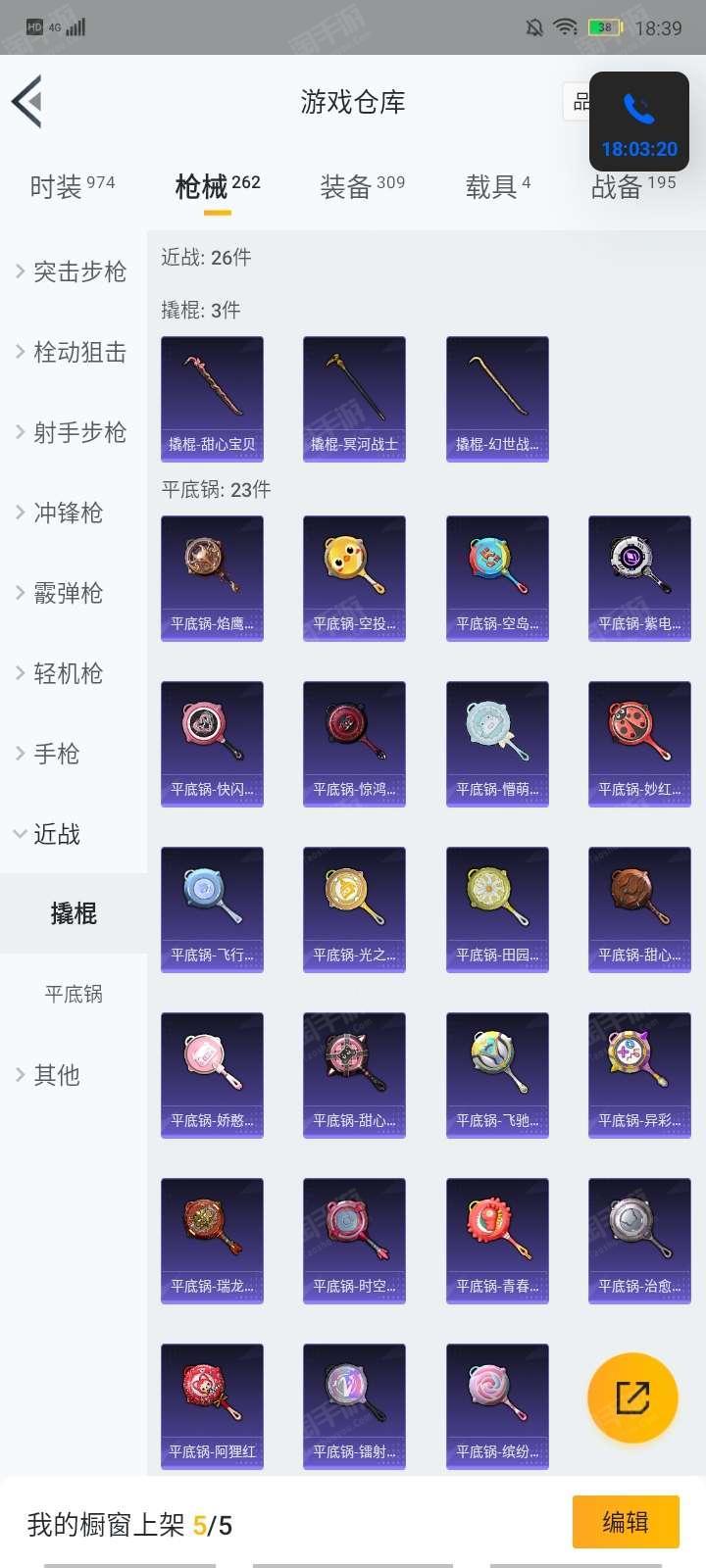The width and height of the screenshot is (706, 1568).
Task: Go back using the top-left arrow
Action: [27, 101]
